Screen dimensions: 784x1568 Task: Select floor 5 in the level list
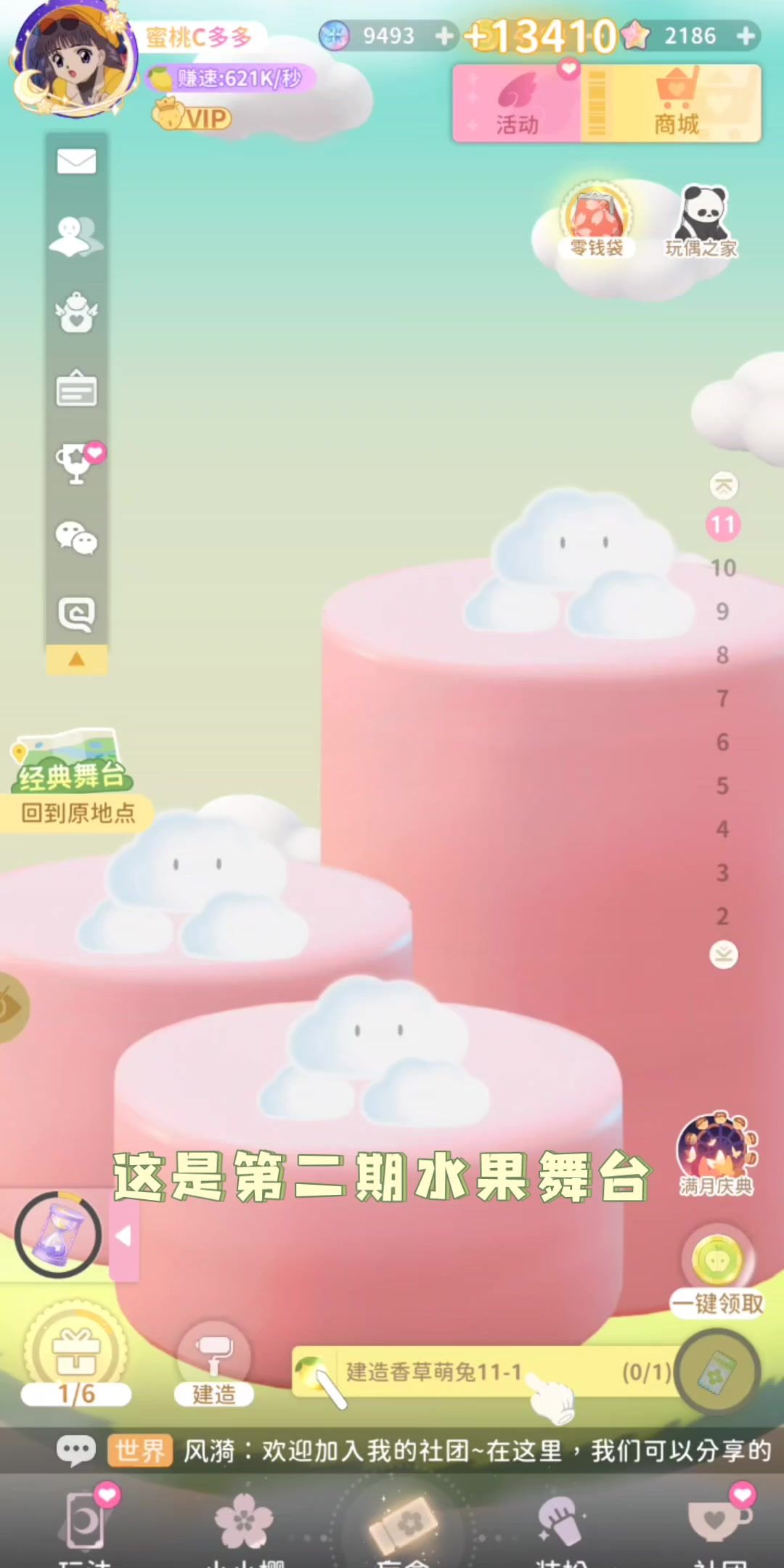click(x=723, y=785)
